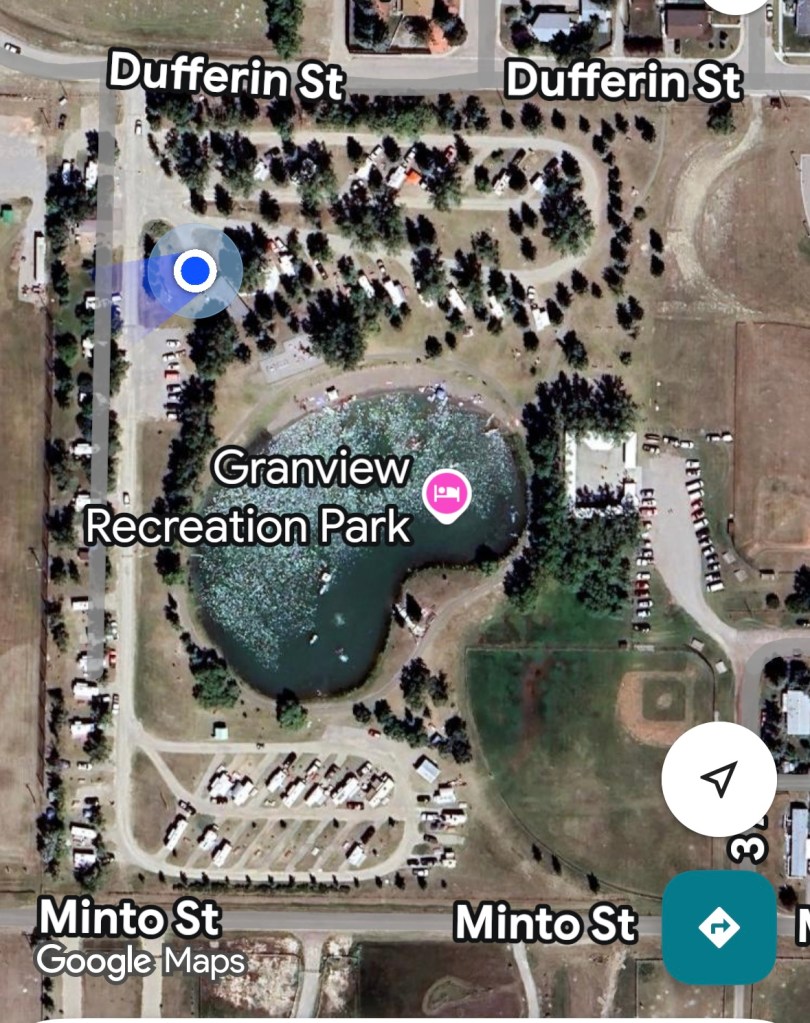Image resolution: width=810 pixels, height=1023 pixels.
Task: Select the blue current location dot
Action: [x=195, y=270]
